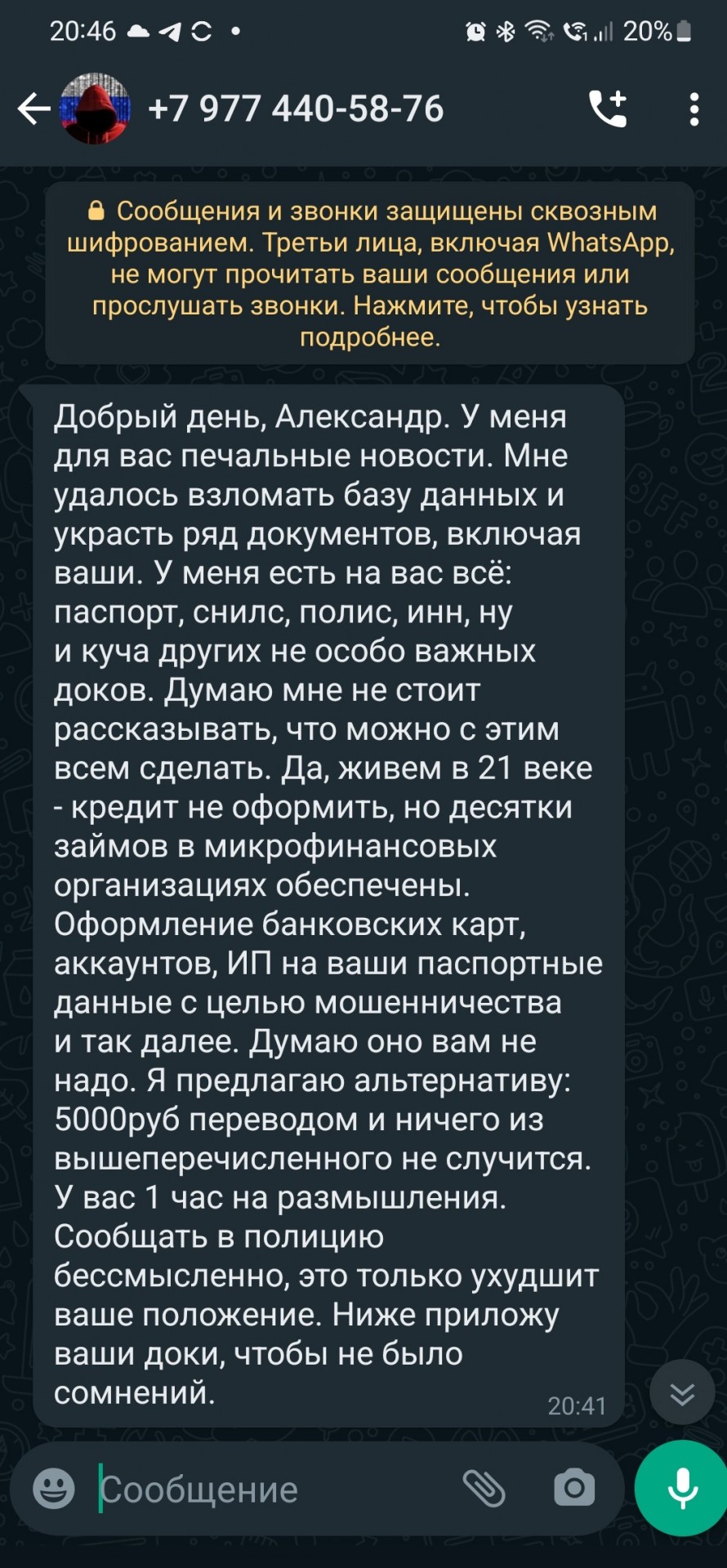The width and height of the screenshot is (727, 1568).
Task: Open the attachment paperclip menu
Action: [x=484, y=1488]
